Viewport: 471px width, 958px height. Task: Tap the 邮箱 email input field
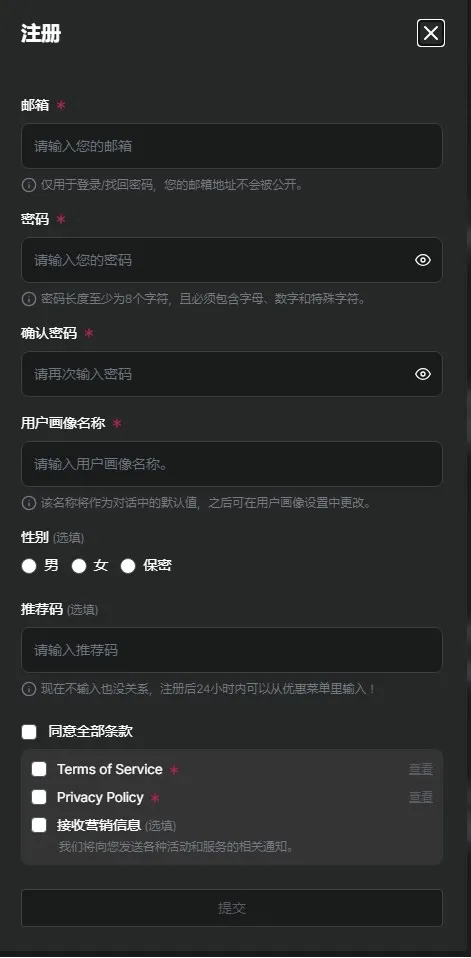point(232,146)
